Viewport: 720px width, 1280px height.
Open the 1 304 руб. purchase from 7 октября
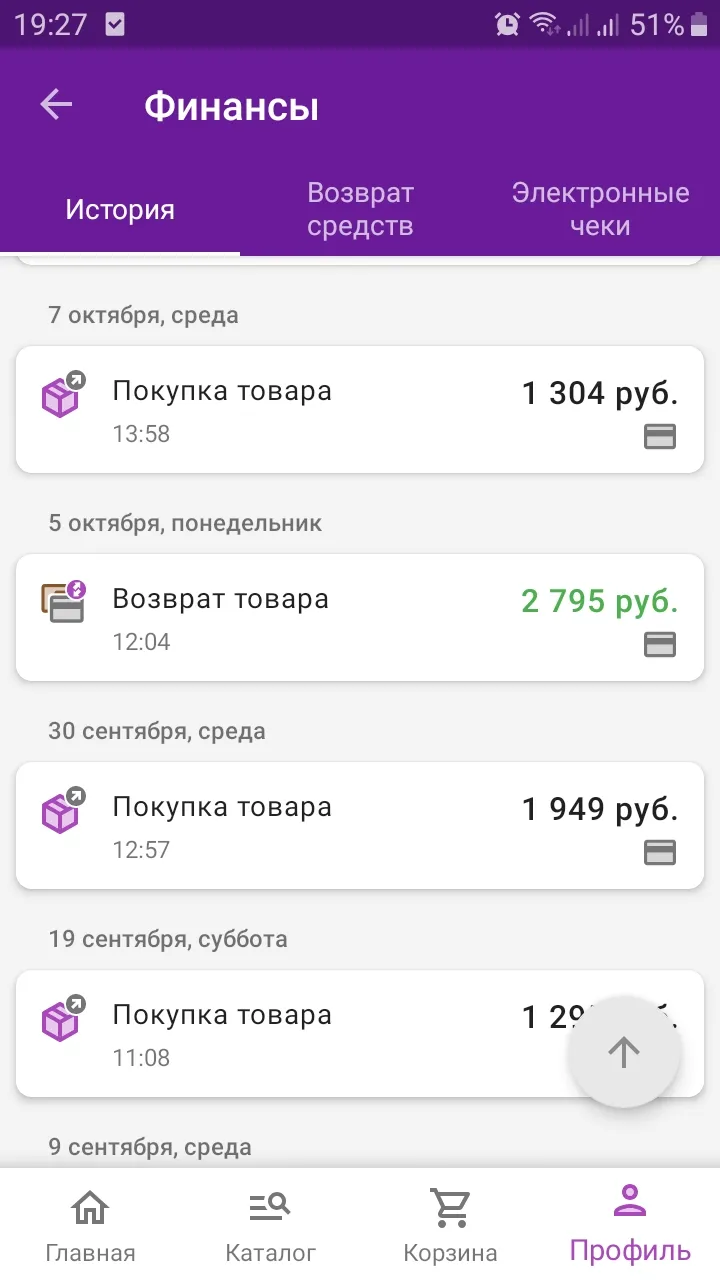[360, 410]
